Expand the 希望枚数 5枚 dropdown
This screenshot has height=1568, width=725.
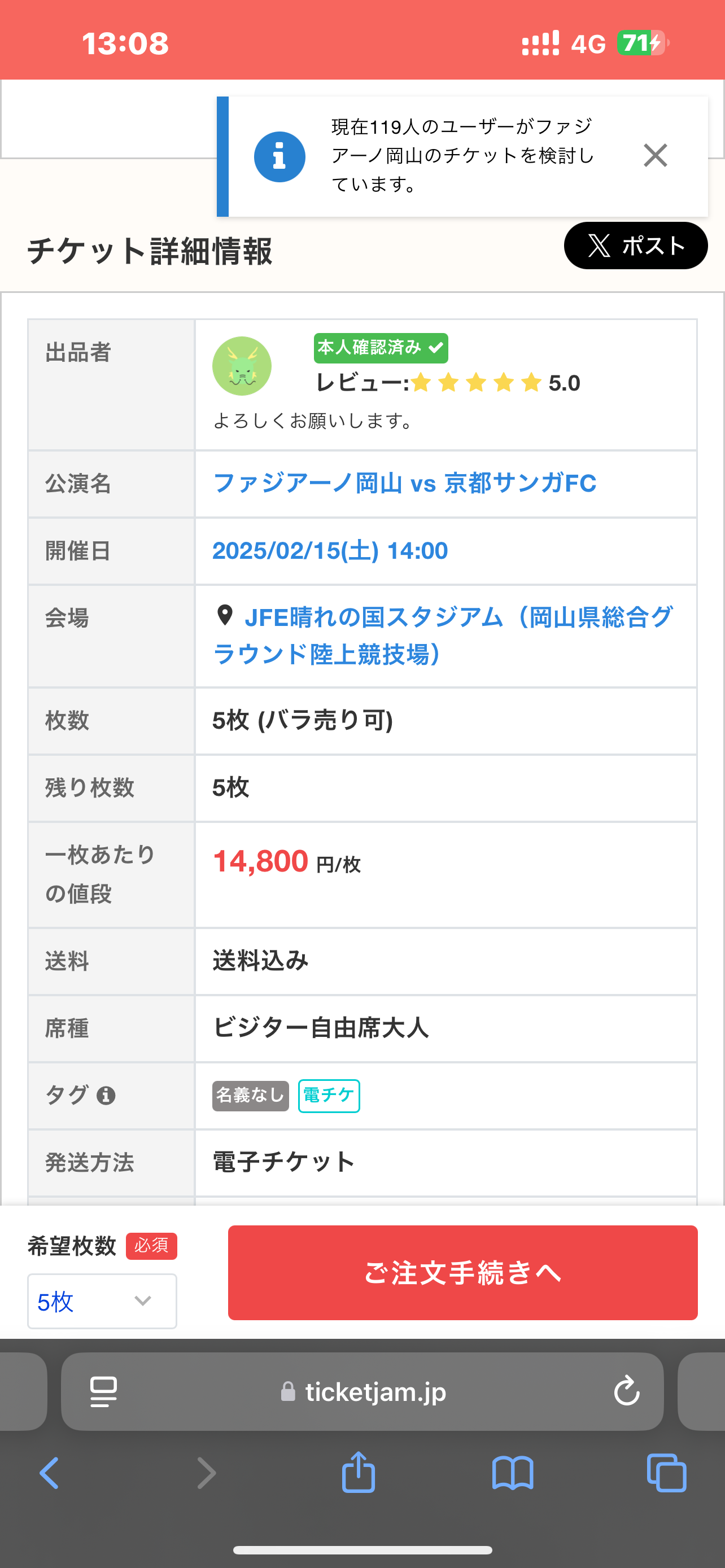click(102, 1302)
